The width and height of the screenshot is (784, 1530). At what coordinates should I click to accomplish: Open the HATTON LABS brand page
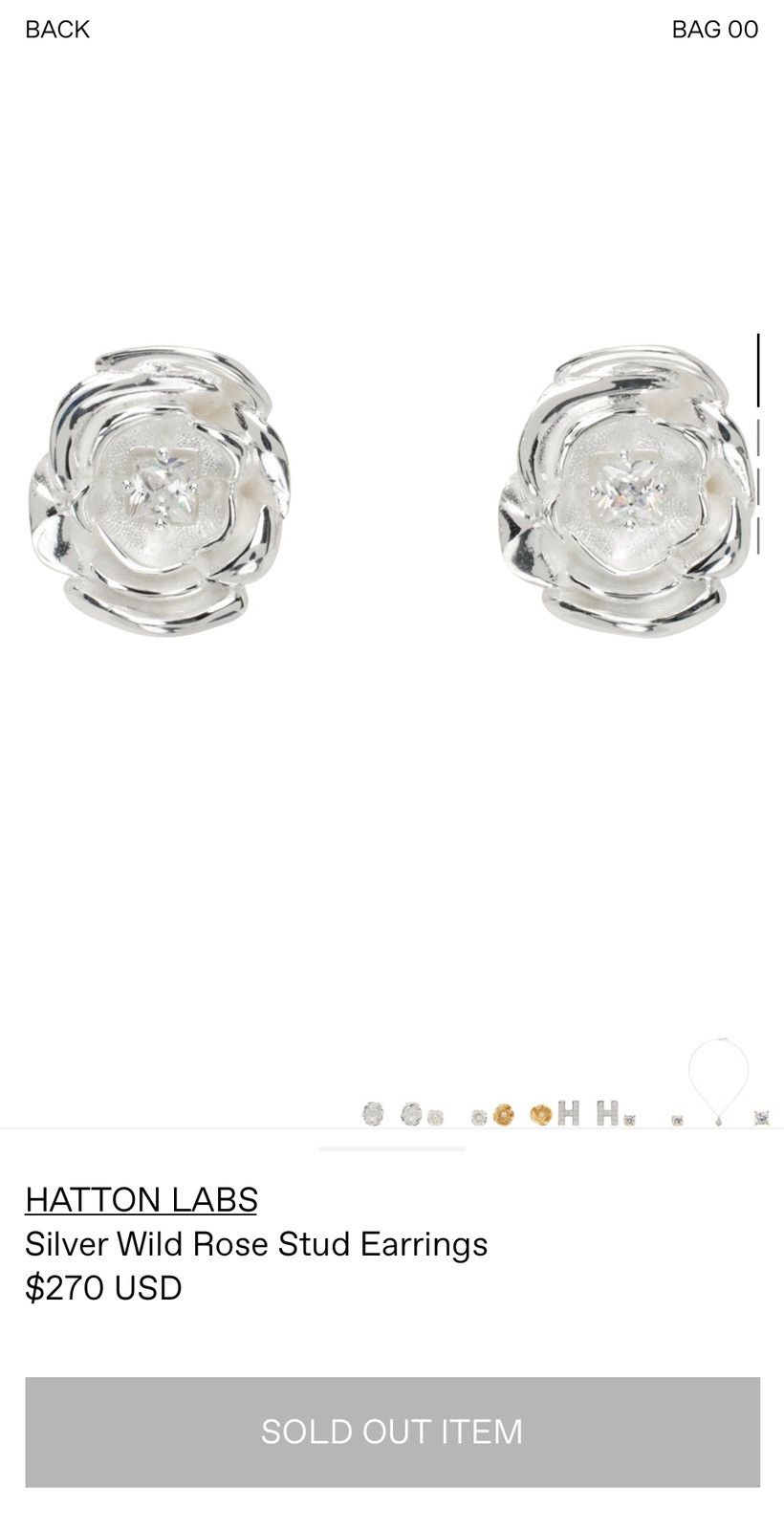142,1199
